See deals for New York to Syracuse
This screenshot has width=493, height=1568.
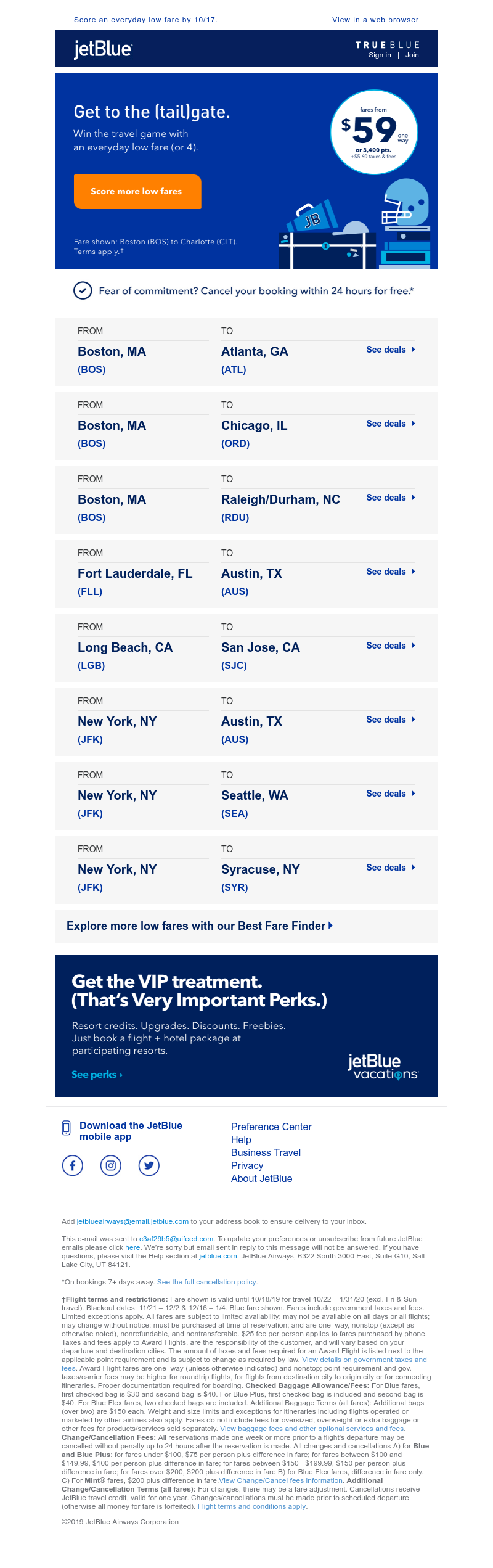pyautogui.click(x=390, y=868)
